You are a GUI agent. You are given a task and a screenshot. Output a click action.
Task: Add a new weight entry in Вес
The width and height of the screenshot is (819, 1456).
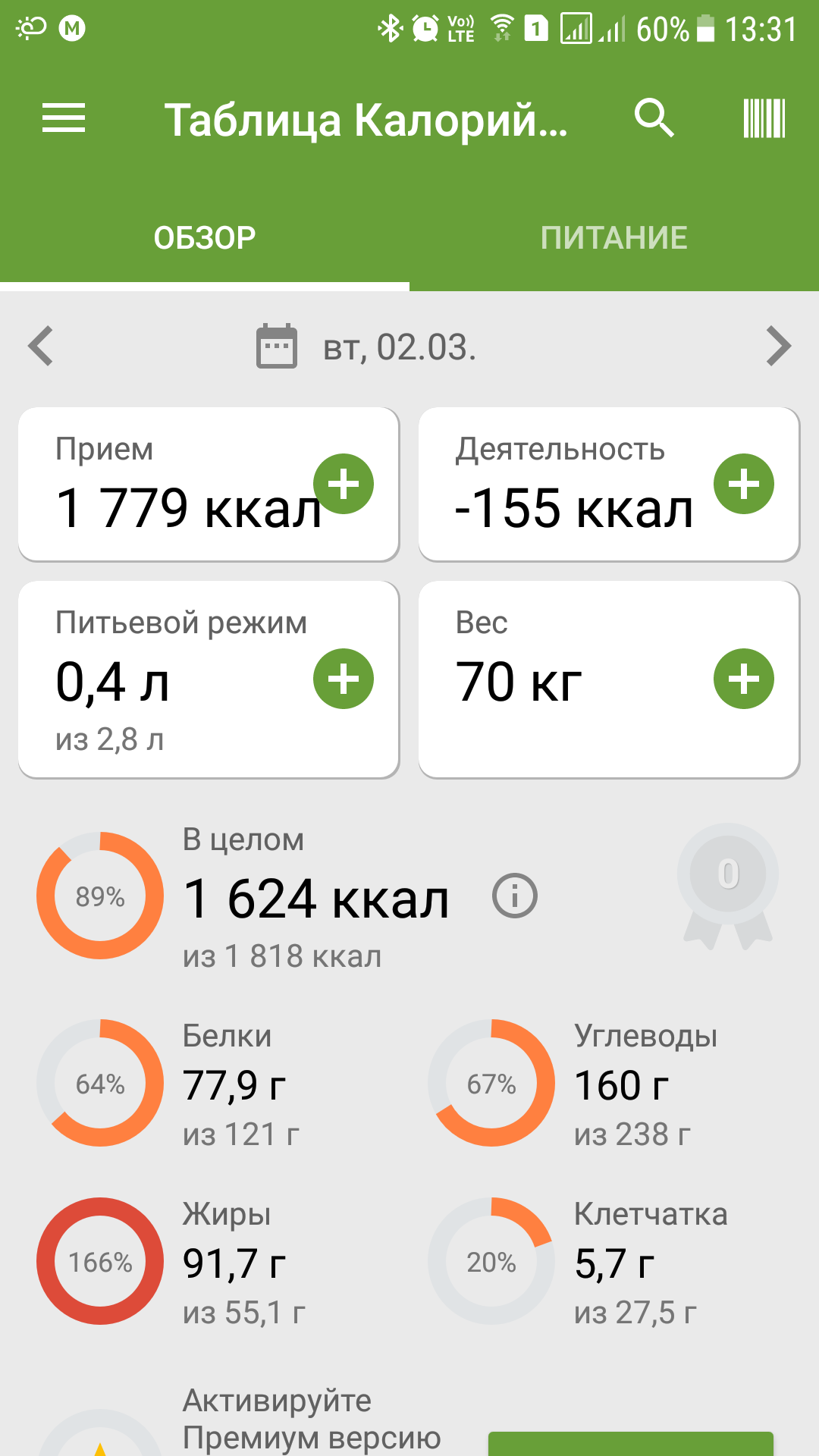click(744, 679)
